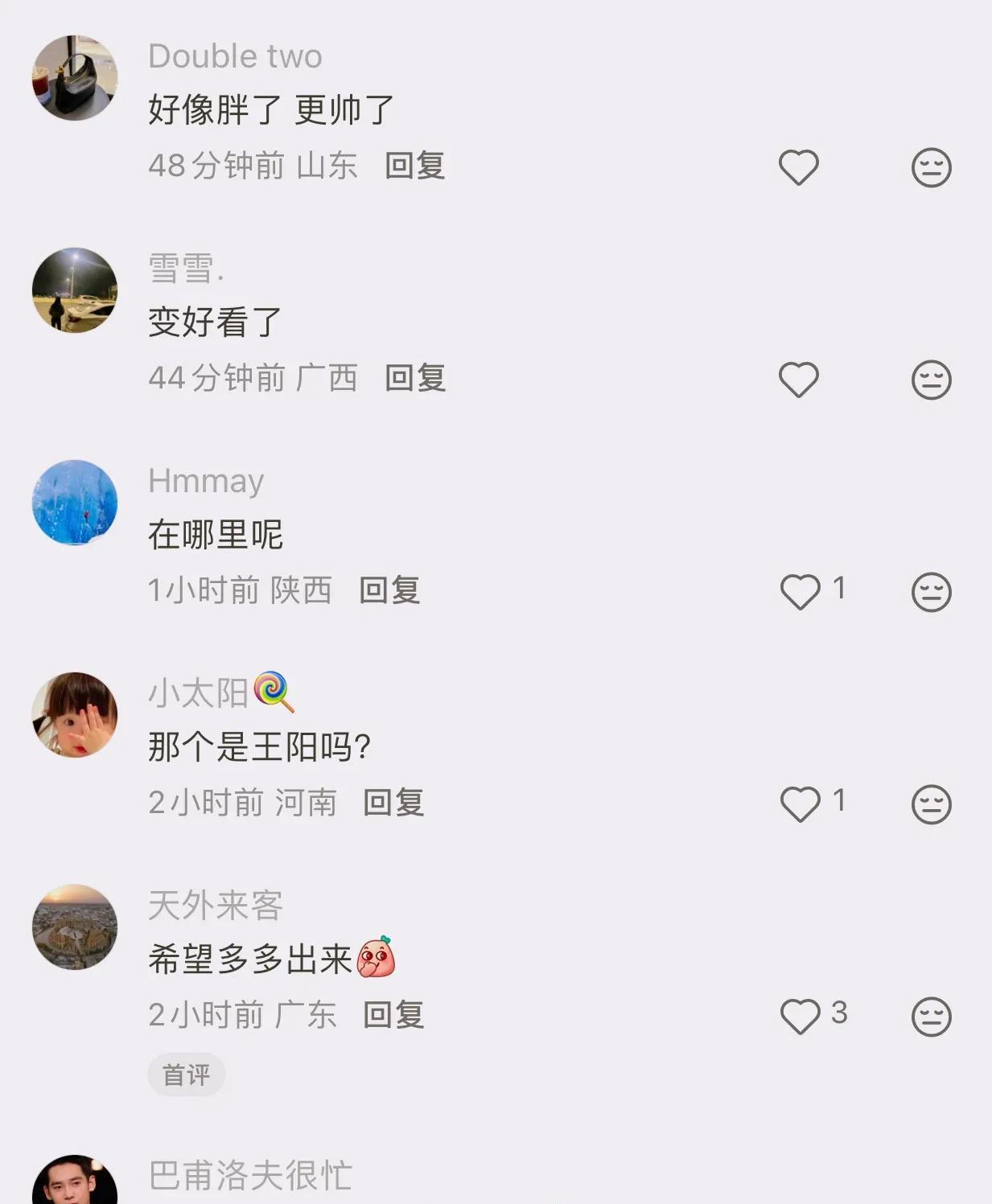Like 小太阳's comment about 王阳
Viewport: 992px width, 1204px height.
pos(801,804)
